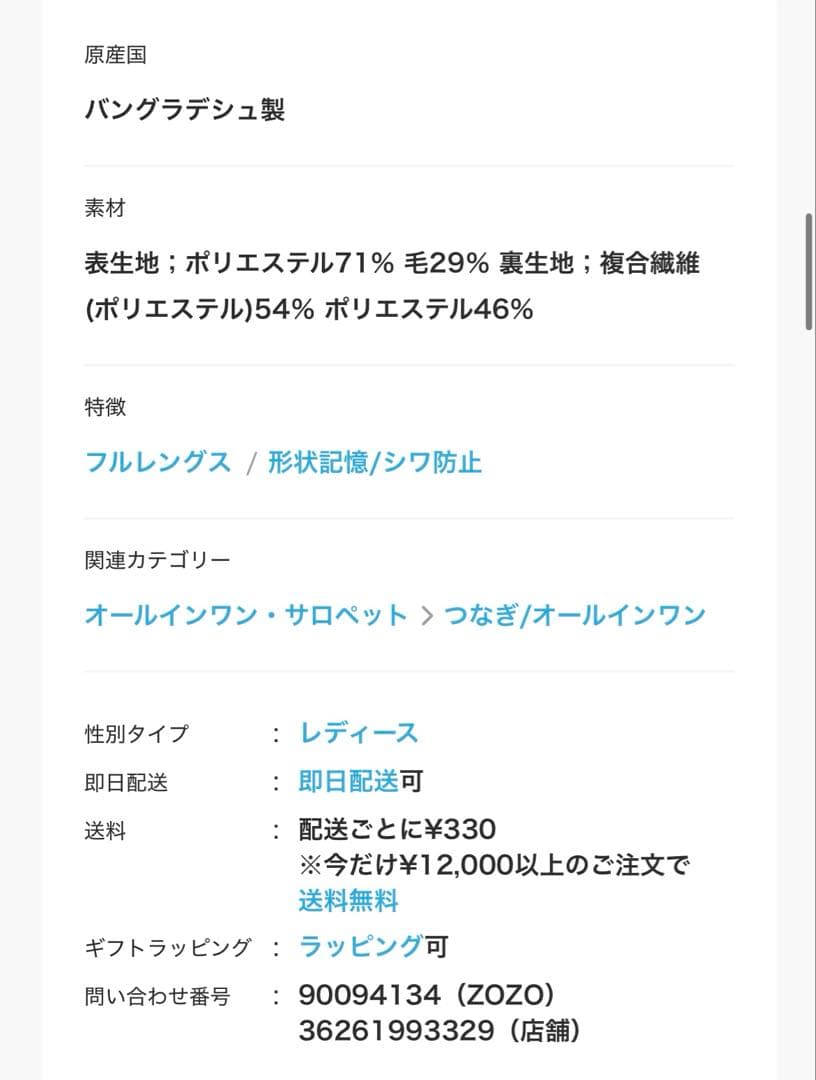Screen dimensions: 816x1080
Task: Go to つなぎ/オールインワン category
Action: coord(575,615)
